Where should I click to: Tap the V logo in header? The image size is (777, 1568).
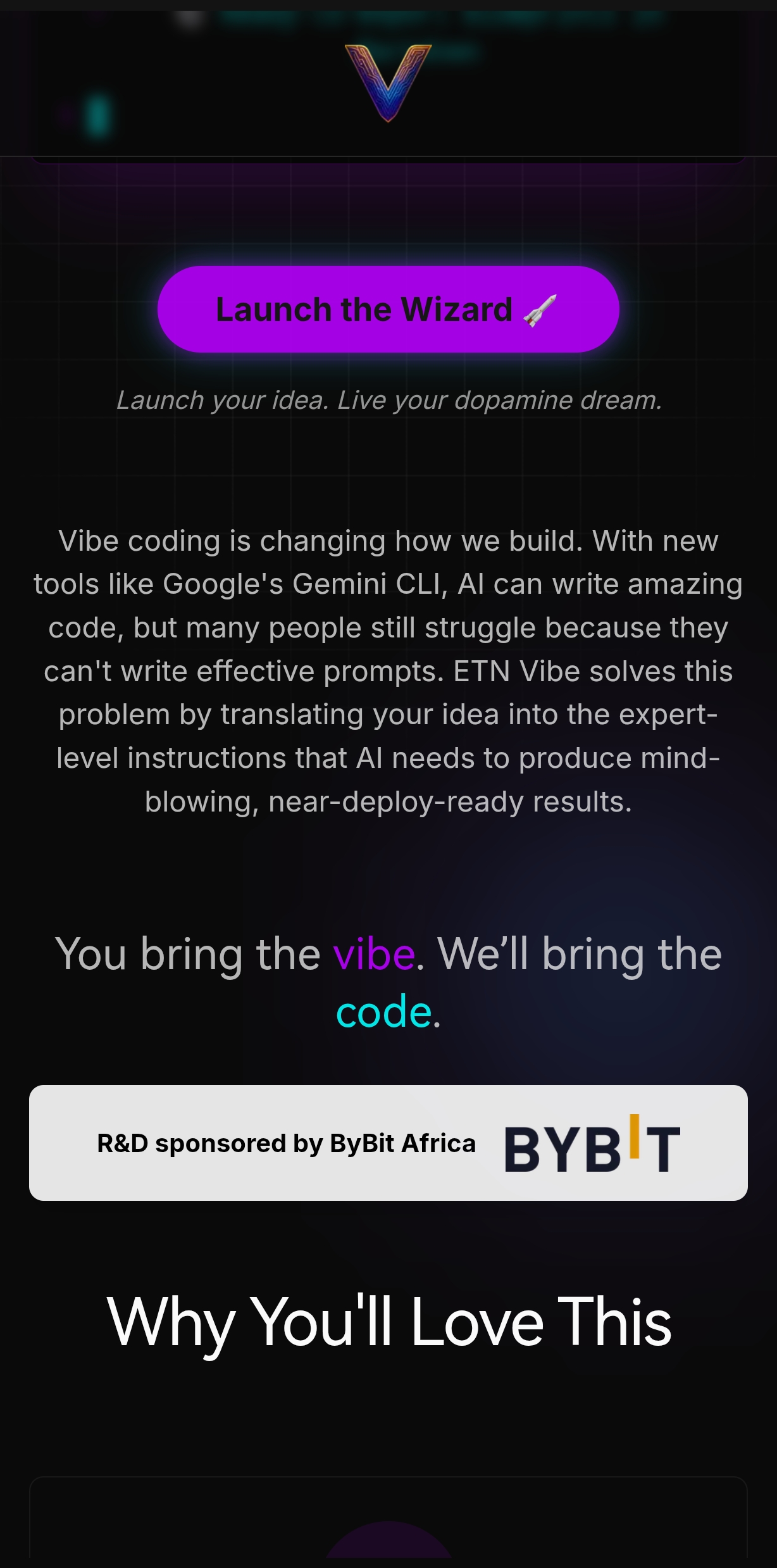click(x=388, y=82)
